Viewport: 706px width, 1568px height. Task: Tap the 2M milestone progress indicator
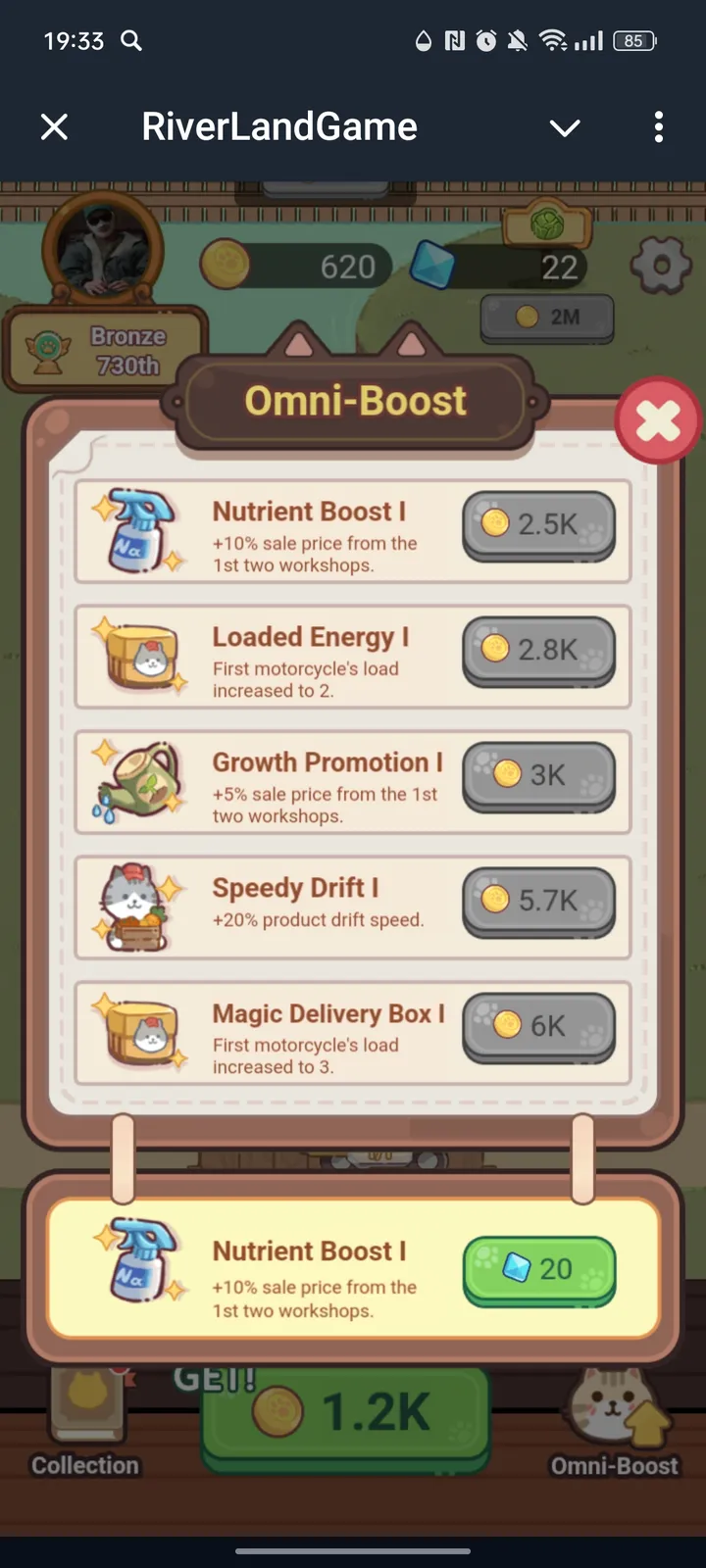(x=546, y=317)
